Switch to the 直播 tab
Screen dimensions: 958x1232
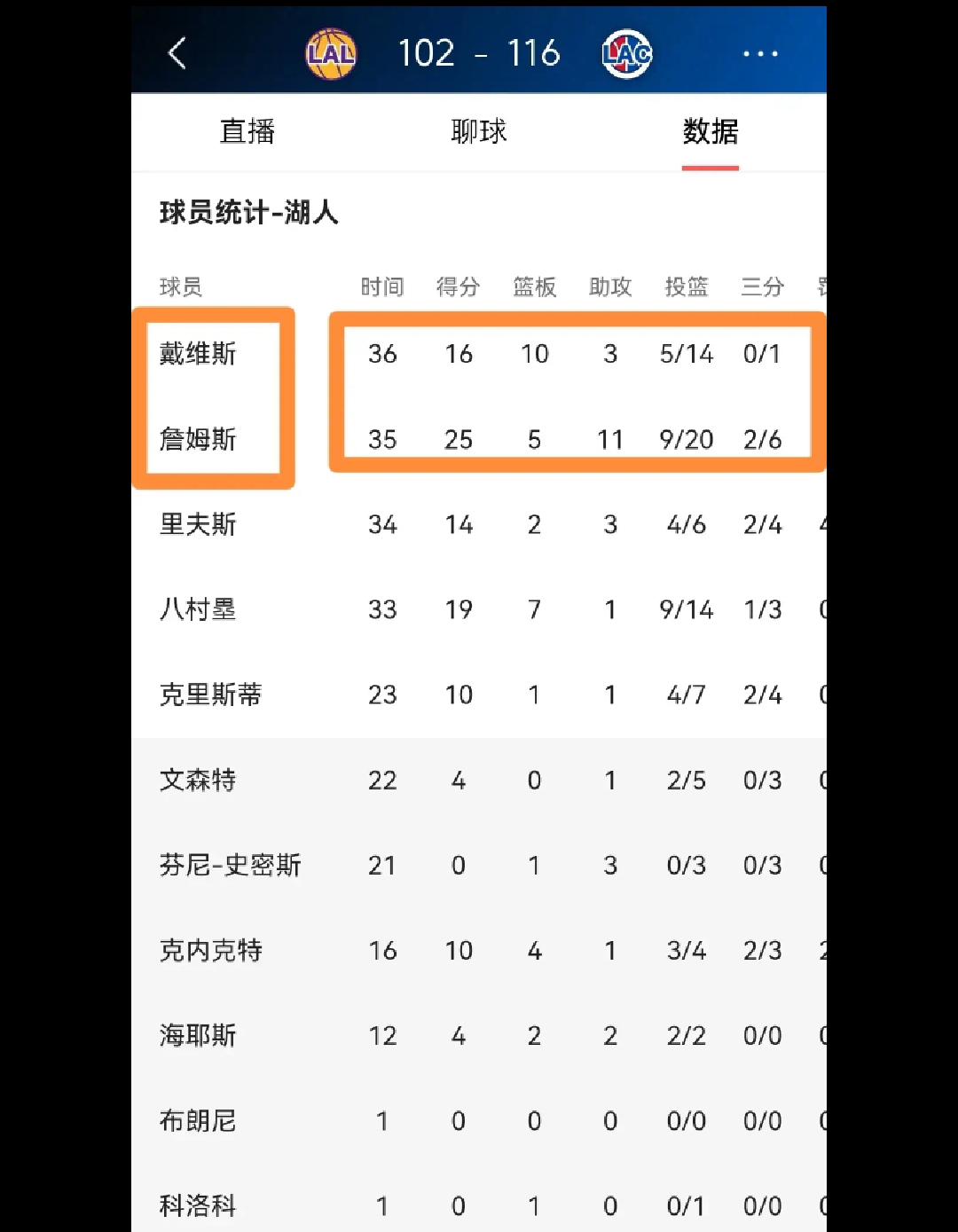[x=247, y=131]
